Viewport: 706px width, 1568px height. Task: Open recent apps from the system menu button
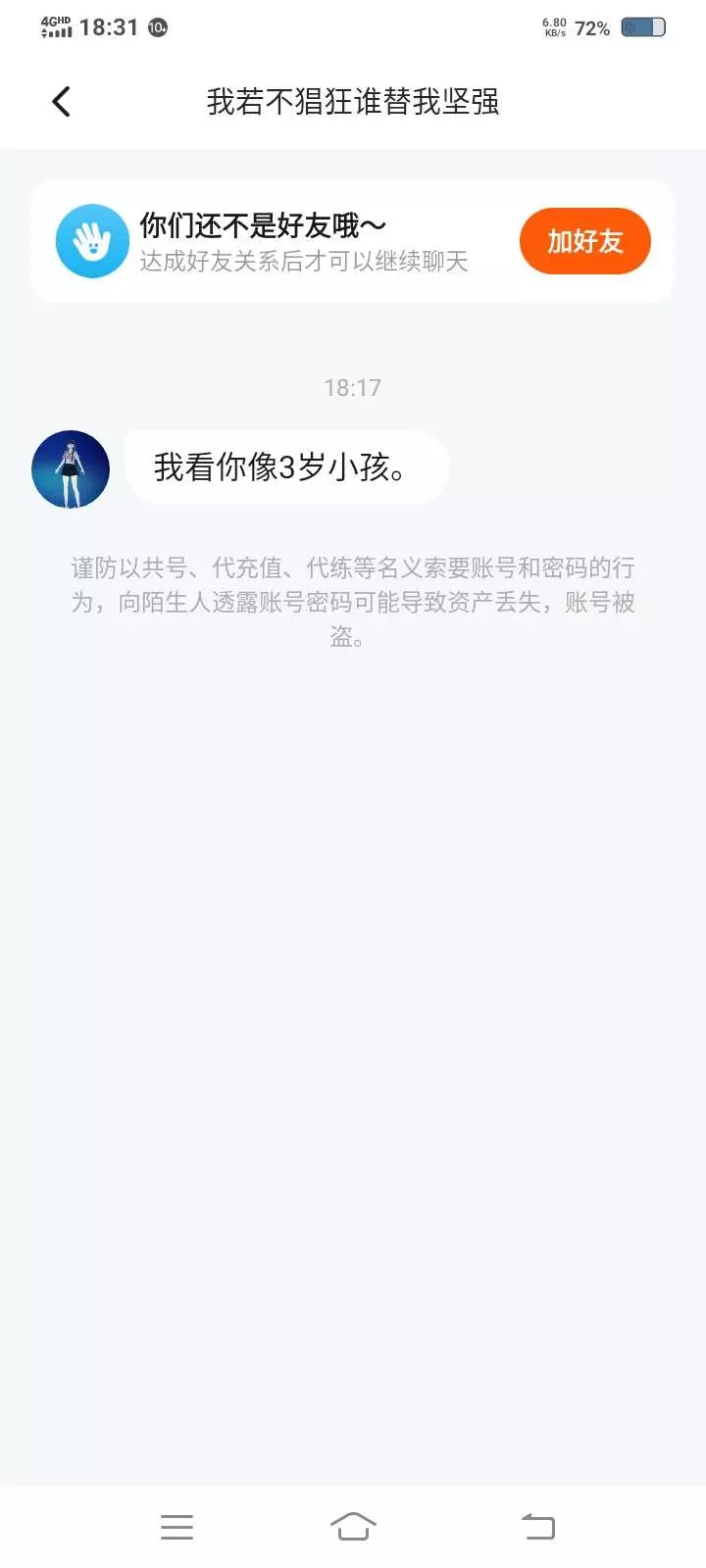point(176,1527)
